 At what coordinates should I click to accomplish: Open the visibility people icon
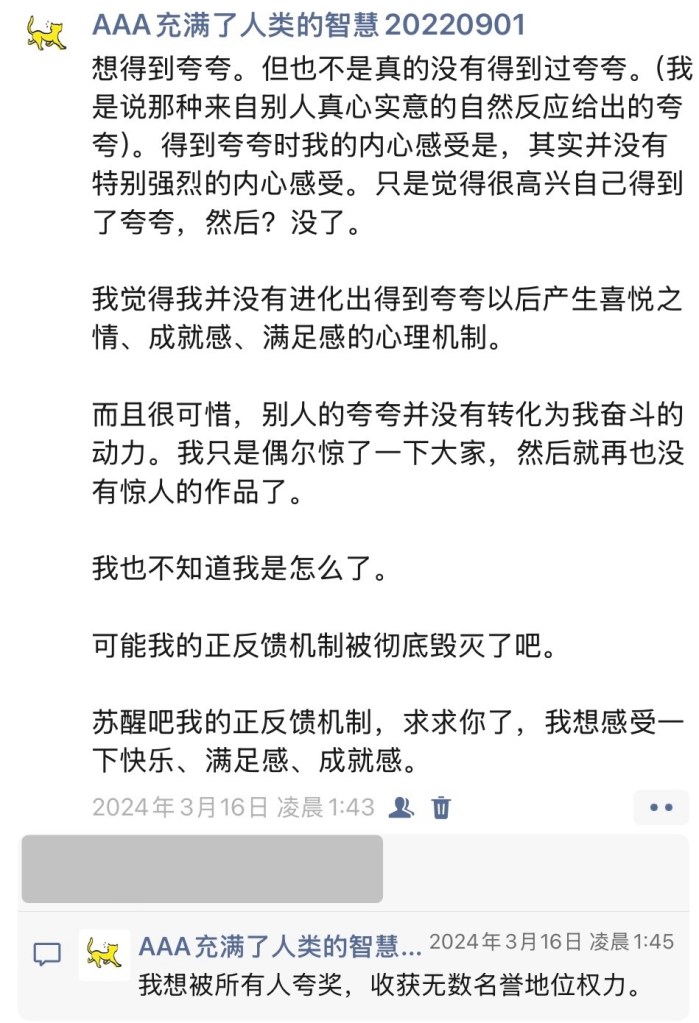[x=401, y=807]
